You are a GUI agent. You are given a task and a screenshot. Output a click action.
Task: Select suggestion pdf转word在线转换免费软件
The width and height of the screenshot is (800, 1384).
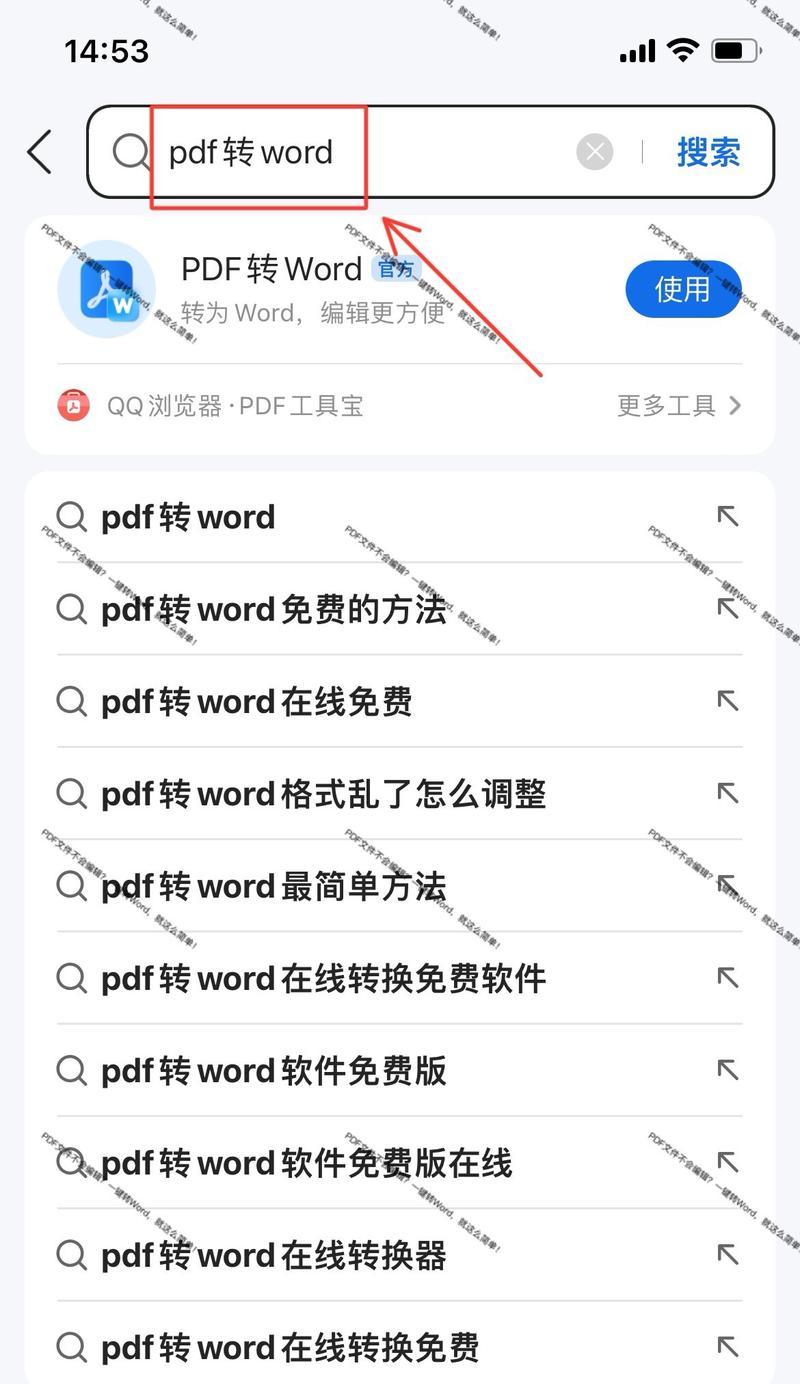pos(400,978)
